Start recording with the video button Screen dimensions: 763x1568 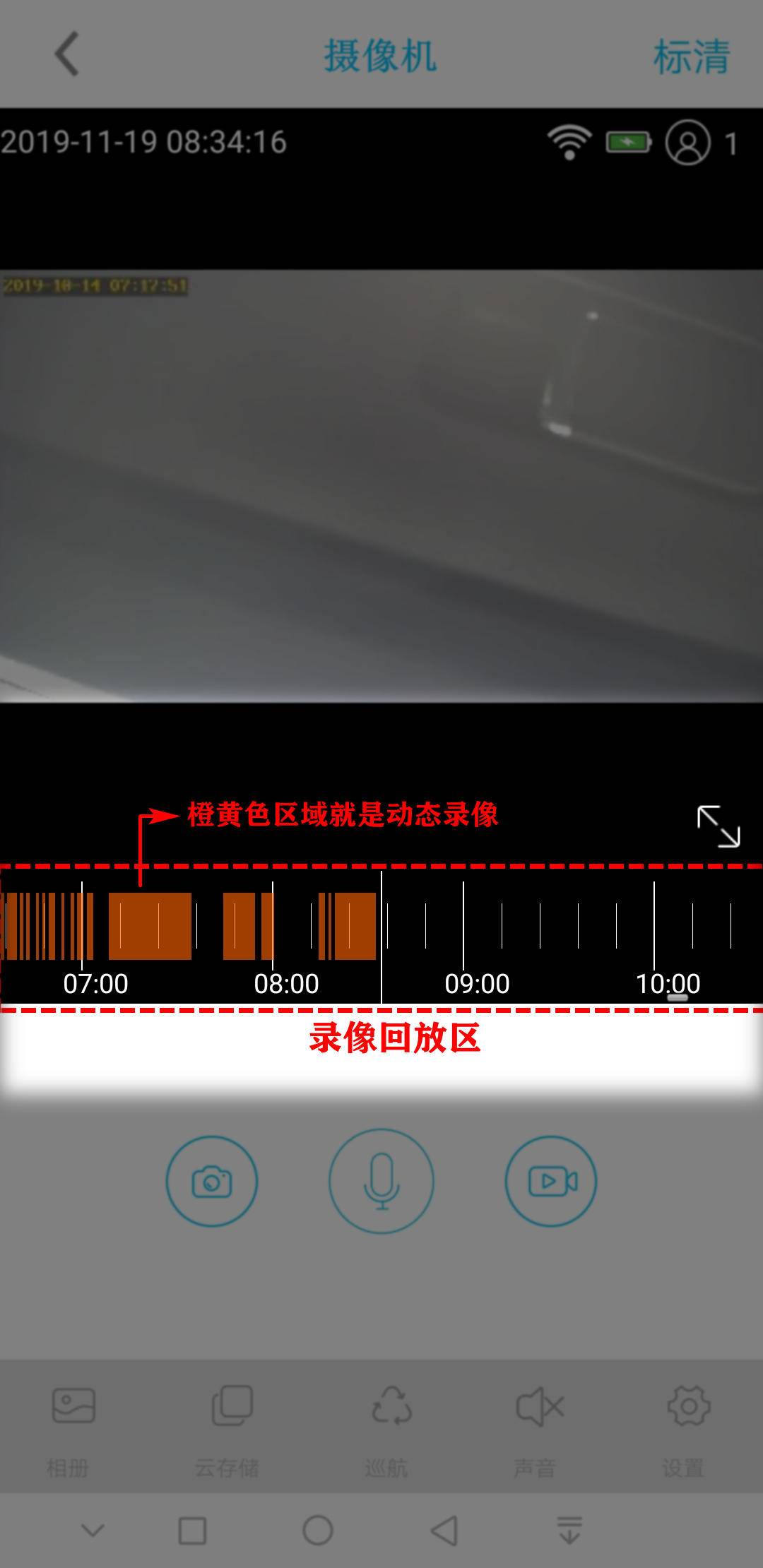pos(551,1181)
